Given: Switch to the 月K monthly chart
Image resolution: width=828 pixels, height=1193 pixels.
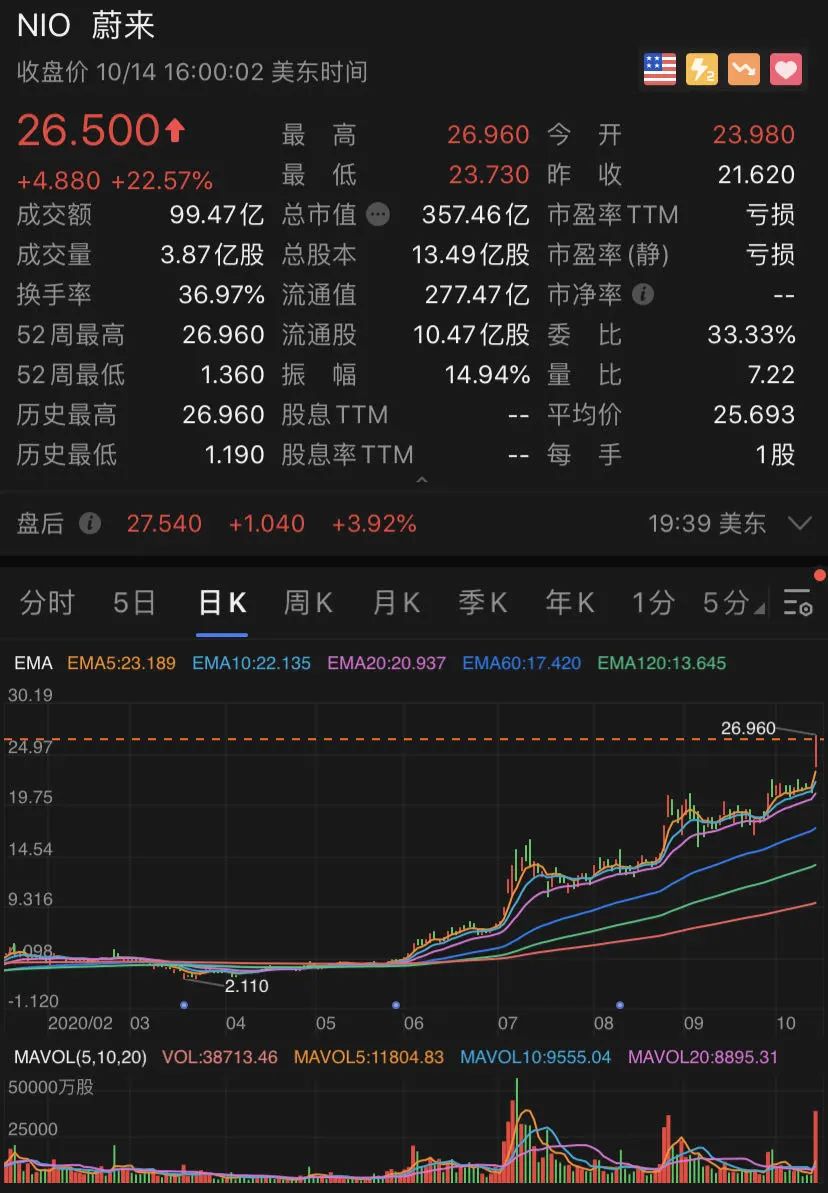Looking at the screenshot, I should pyautogui.click(x=396, y=603).
